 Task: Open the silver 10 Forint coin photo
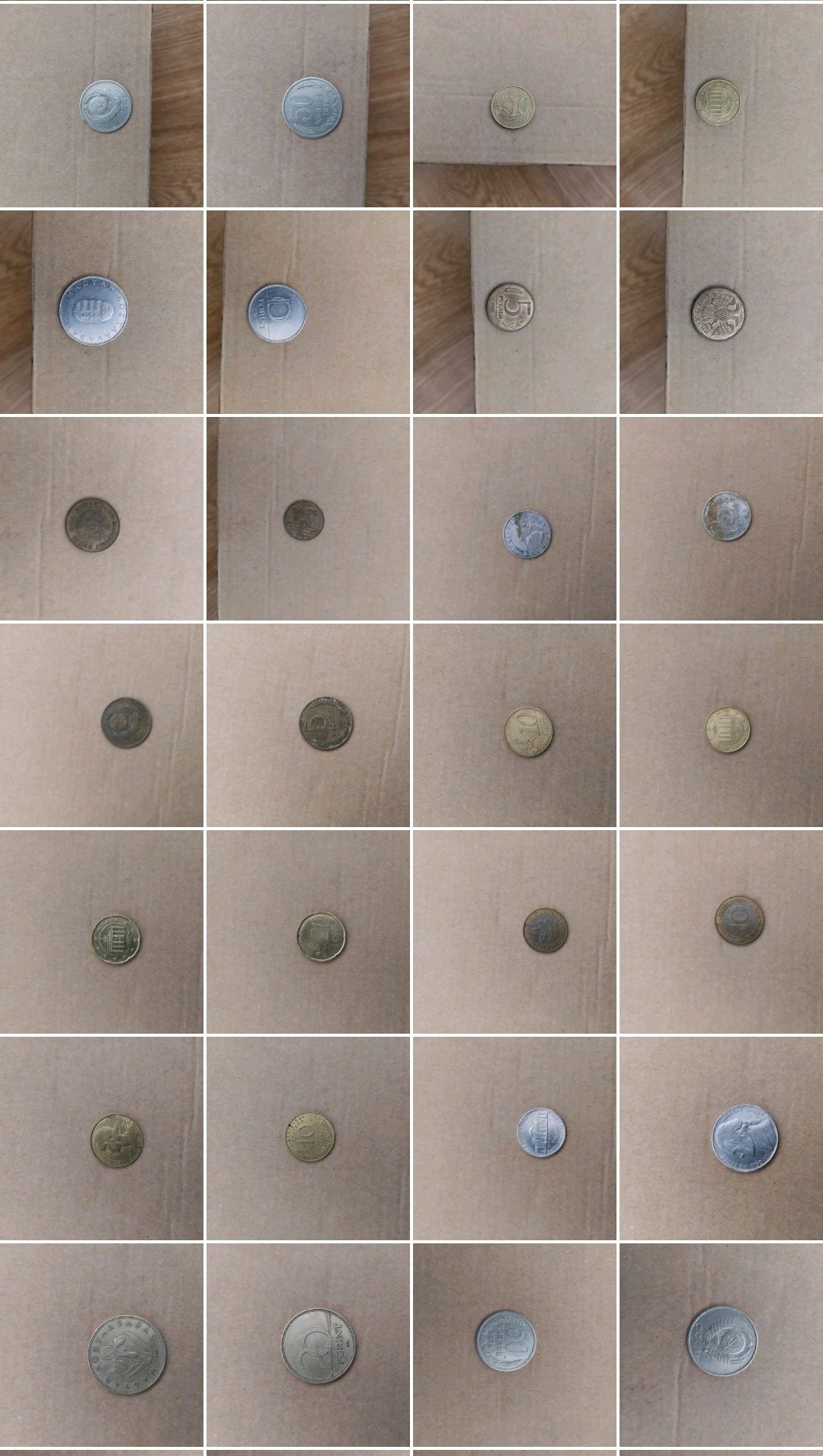tap(276, 313)
